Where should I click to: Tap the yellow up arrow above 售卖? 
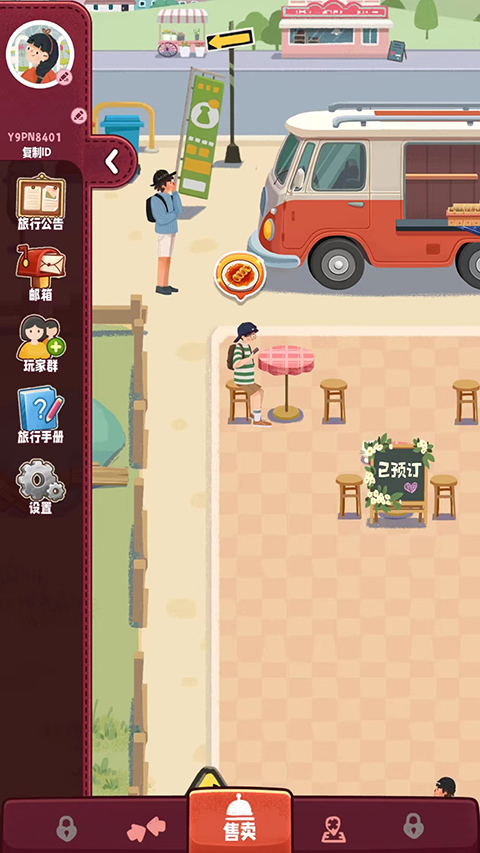(x=207, y=778)
